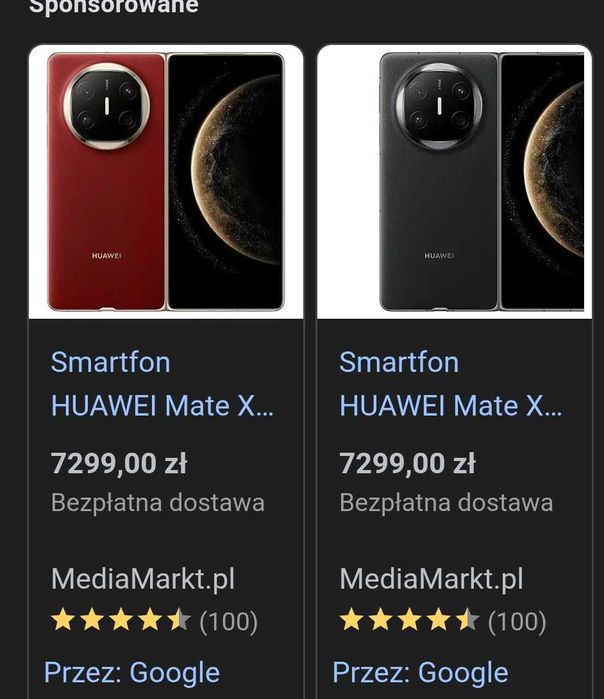This screenshot has height=699, width=604.
Task: Tap 'Przez: Google' under the black phone listing
Action: [420, 673]
